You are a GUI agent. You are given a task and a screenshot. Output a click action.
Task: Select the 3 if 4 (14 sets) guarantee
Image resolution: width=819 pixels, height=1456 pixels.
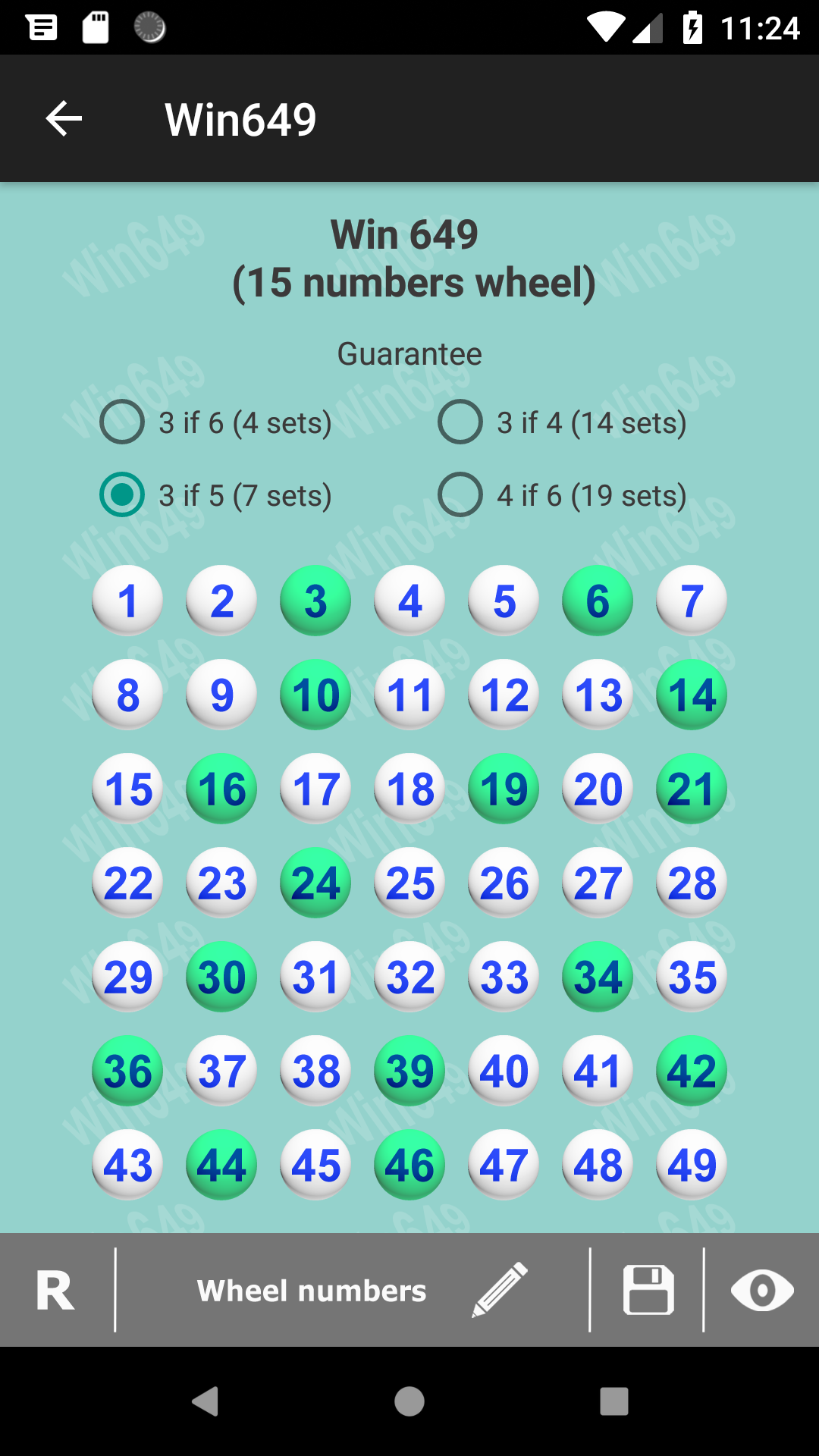(460, 422)
